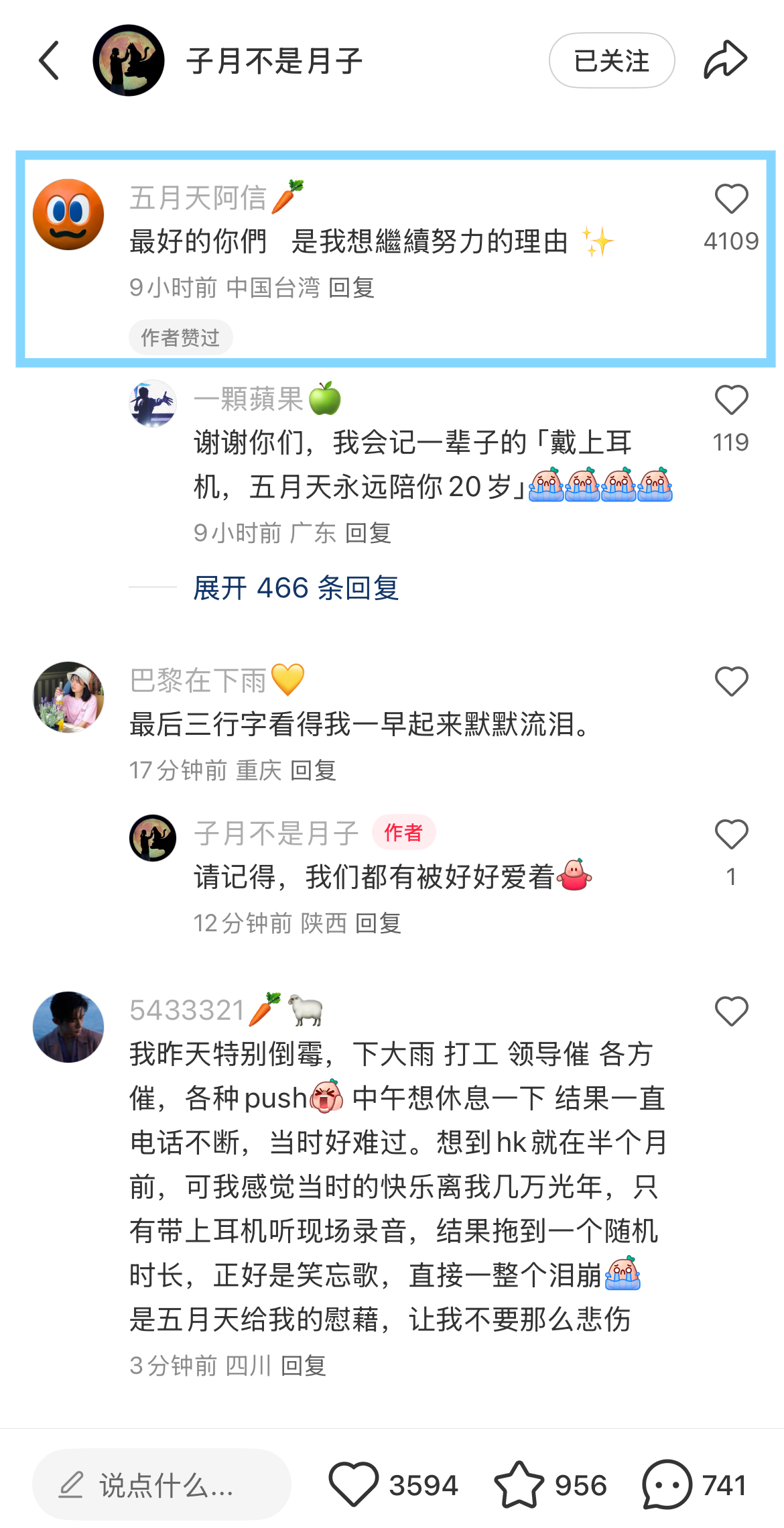The image size is (784, 1528).
Task: Reply to 五月天阿信's comment
Action: pyautogui.click(x=351, y=288)
